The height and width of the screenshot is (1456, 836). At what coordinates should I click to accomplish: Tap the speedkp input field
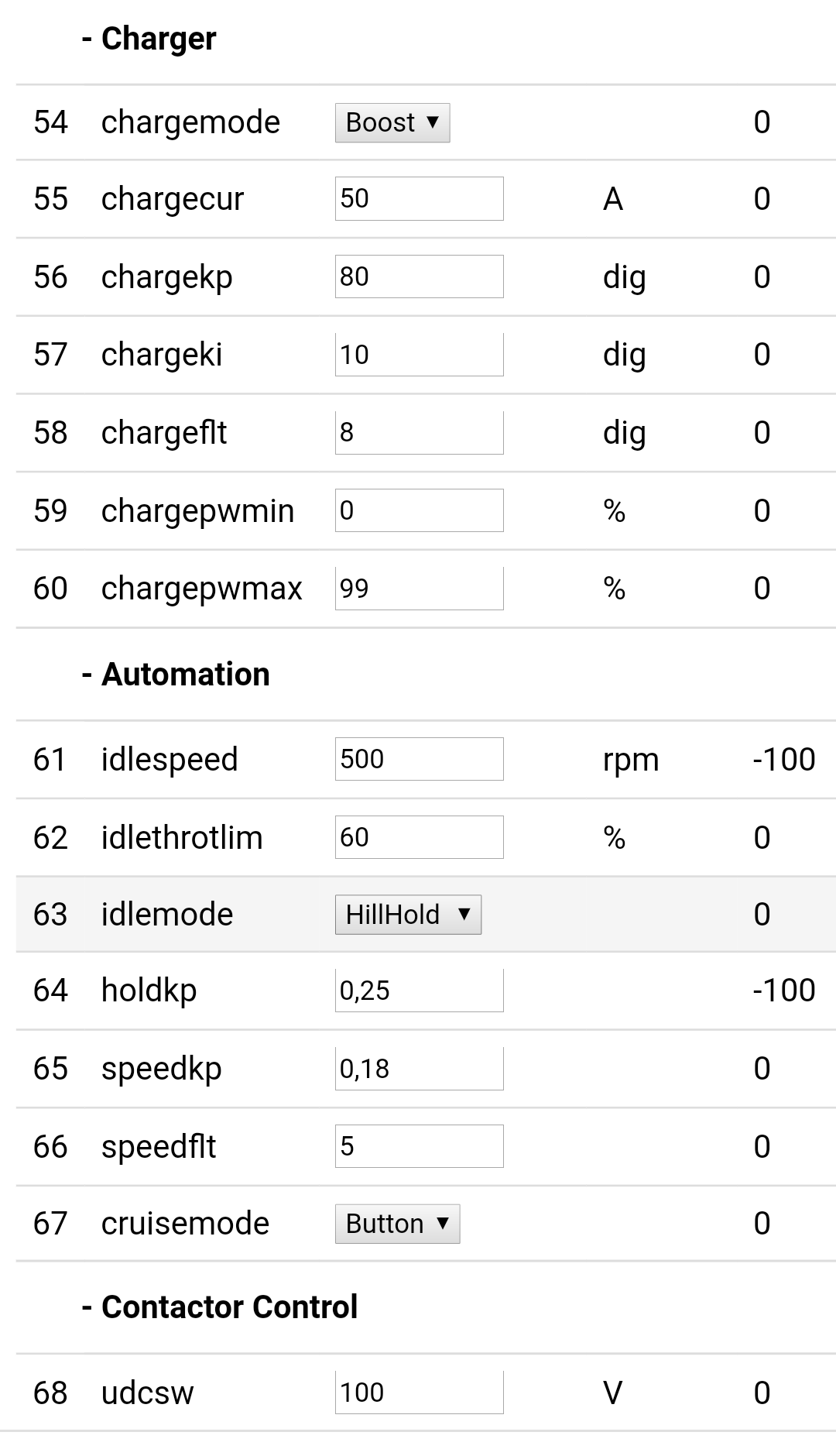419,1069
